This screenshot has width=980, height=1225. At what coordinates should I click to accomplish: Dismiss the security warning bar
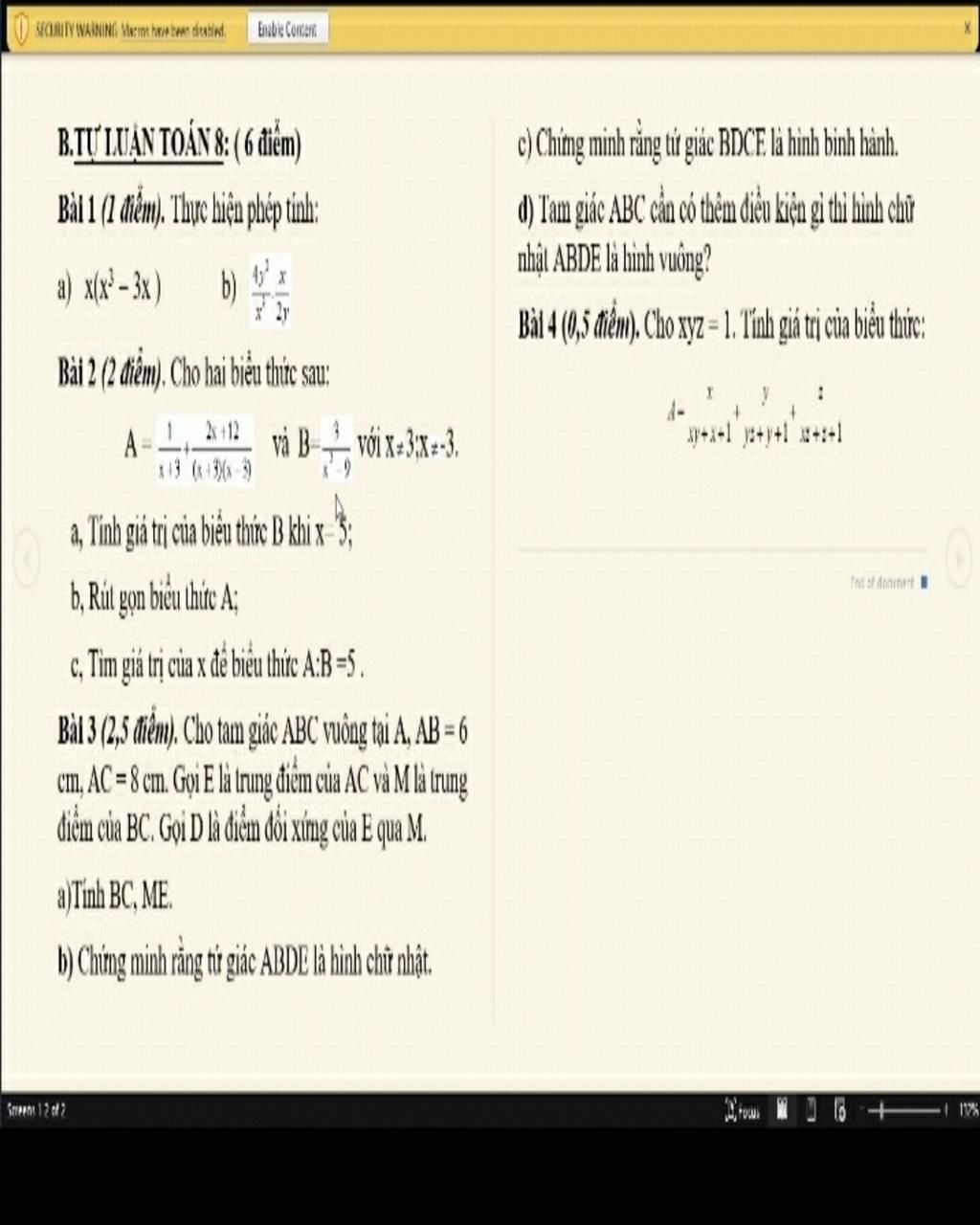(x=967, y=29)
